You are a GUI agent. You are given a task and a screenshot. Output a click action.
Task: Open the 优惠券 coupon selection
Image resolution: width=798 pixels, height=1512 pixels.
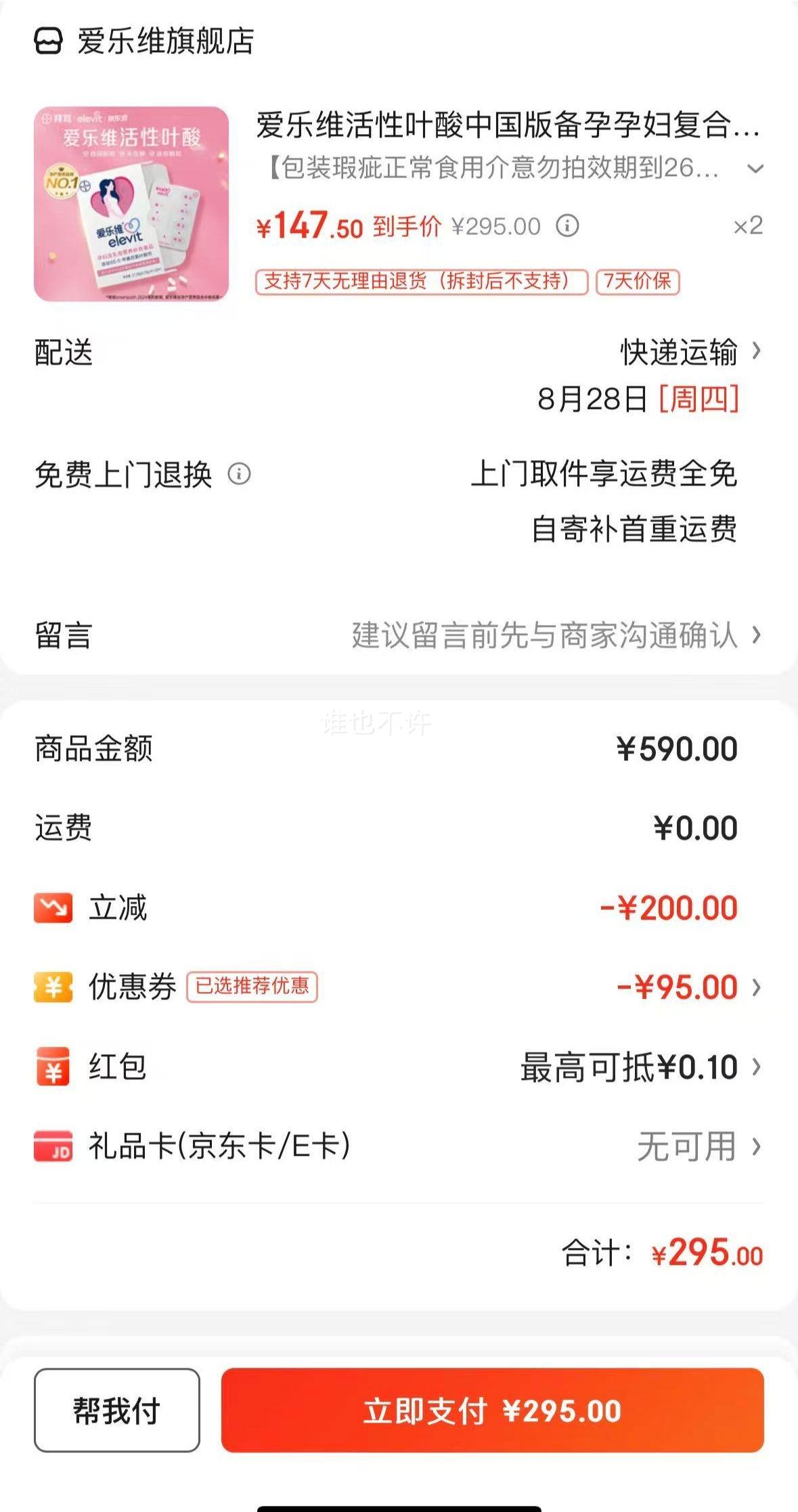pyautogui.click(x=399, y=987)
